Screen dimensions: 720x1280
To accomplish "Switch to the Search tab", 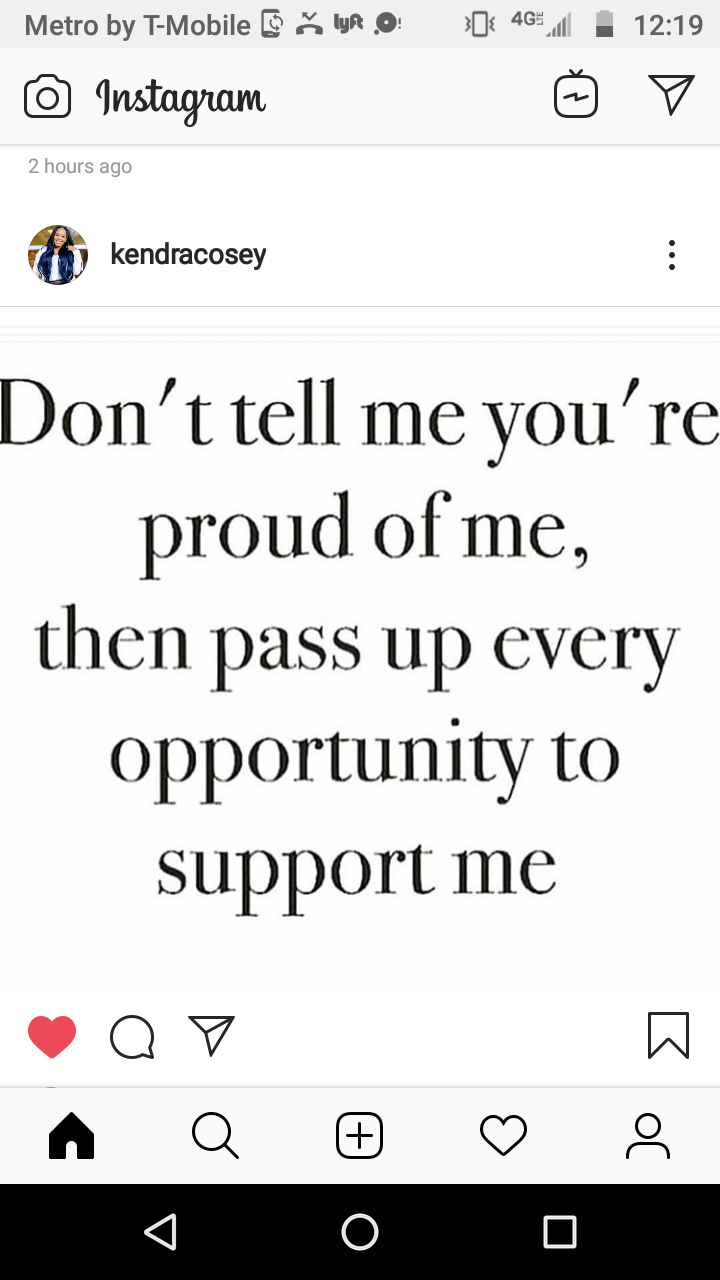I will click(215, 1136).
